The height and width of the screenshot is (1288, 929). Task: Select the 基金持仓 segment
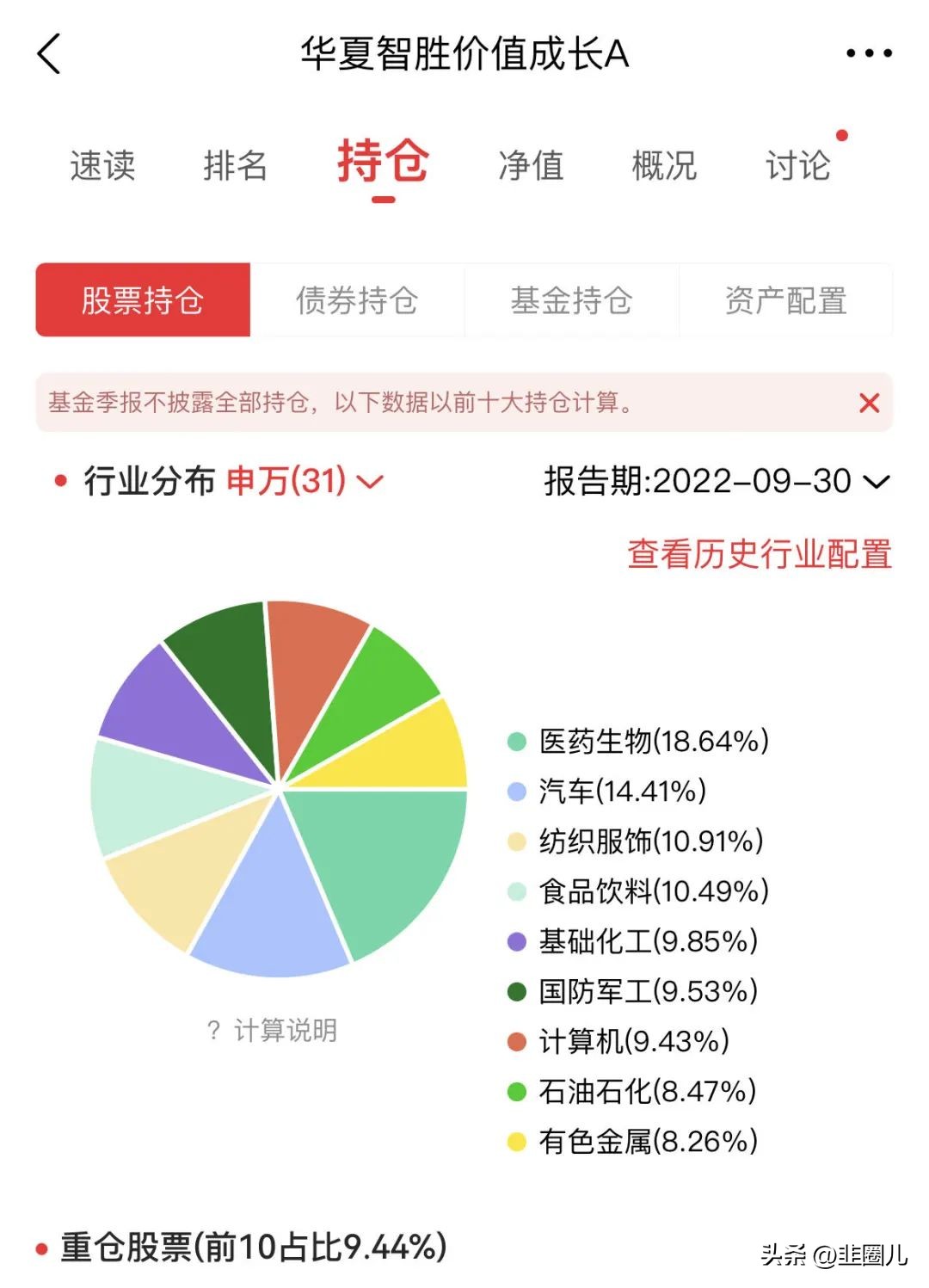coord(572,300)
